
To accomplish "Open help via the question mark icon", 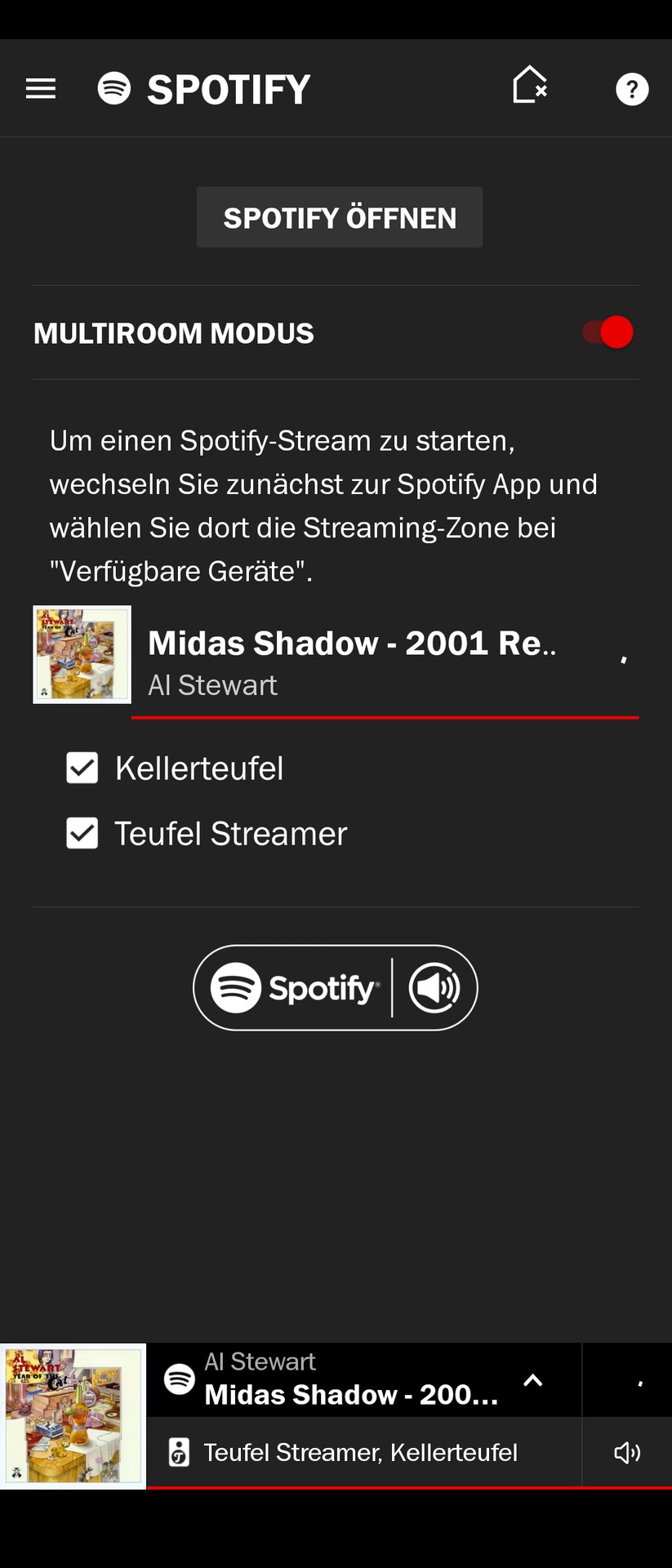I will 632,89.
